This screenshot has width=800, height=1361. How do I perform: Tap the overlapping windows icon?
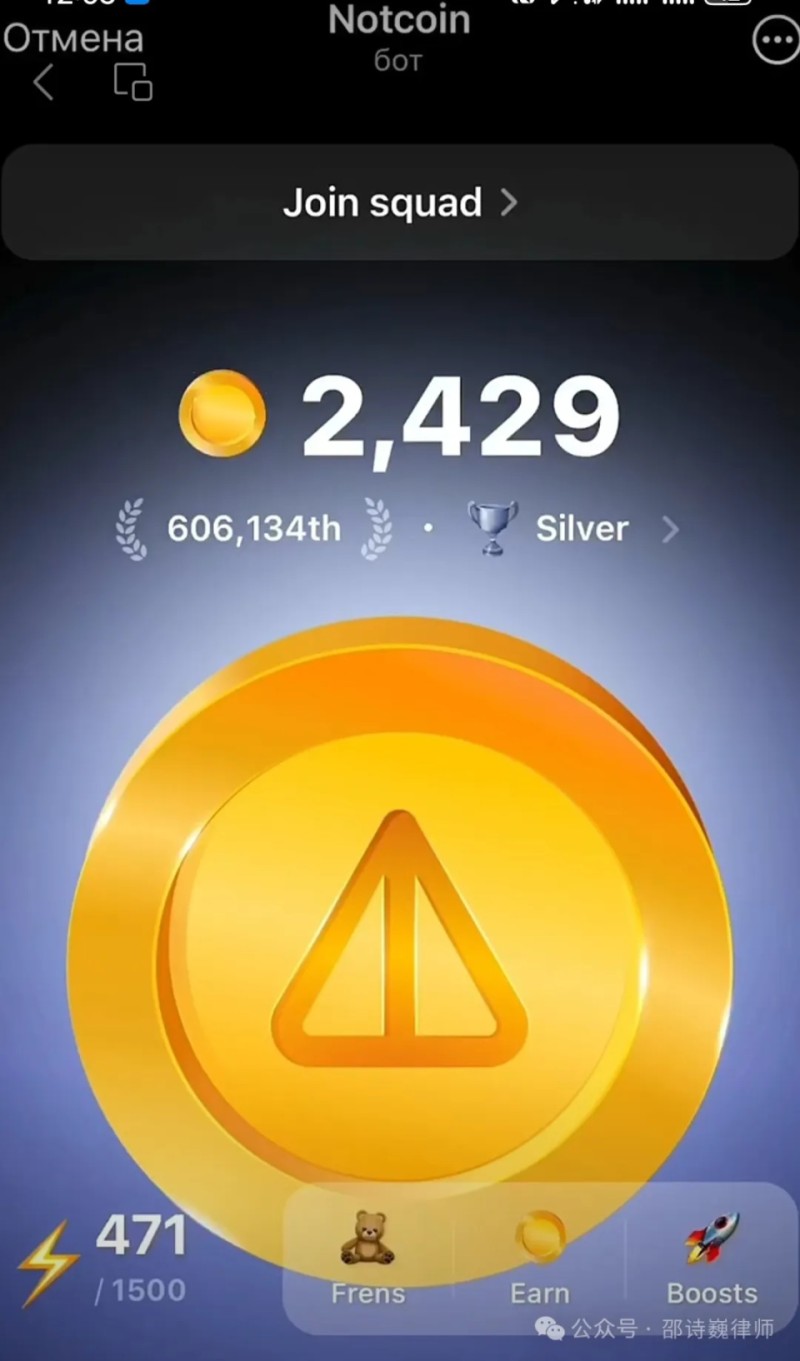[132, 83]
